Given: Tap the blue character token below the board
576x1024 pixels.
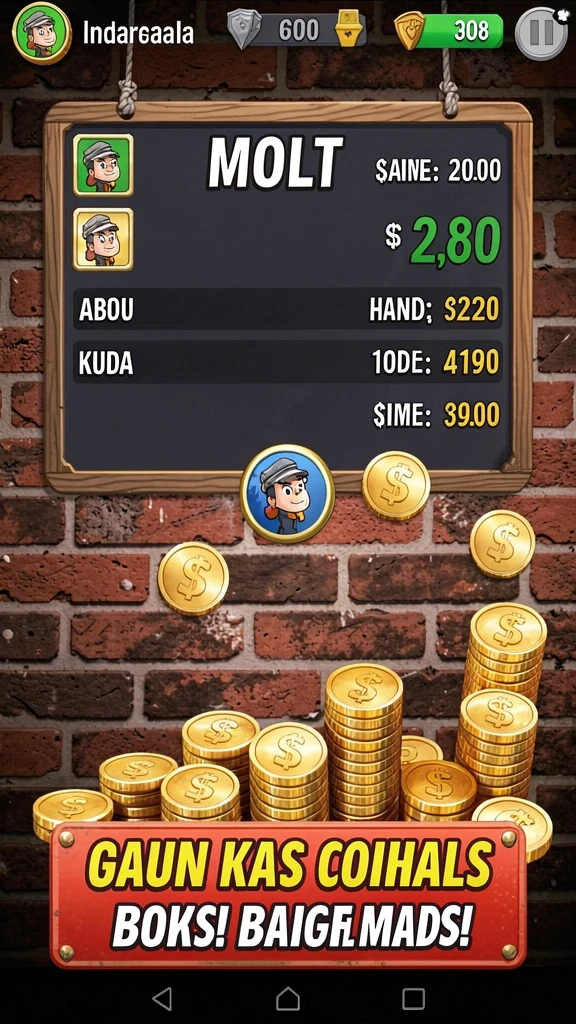Looking at the screenshot, I should (287, 493).
